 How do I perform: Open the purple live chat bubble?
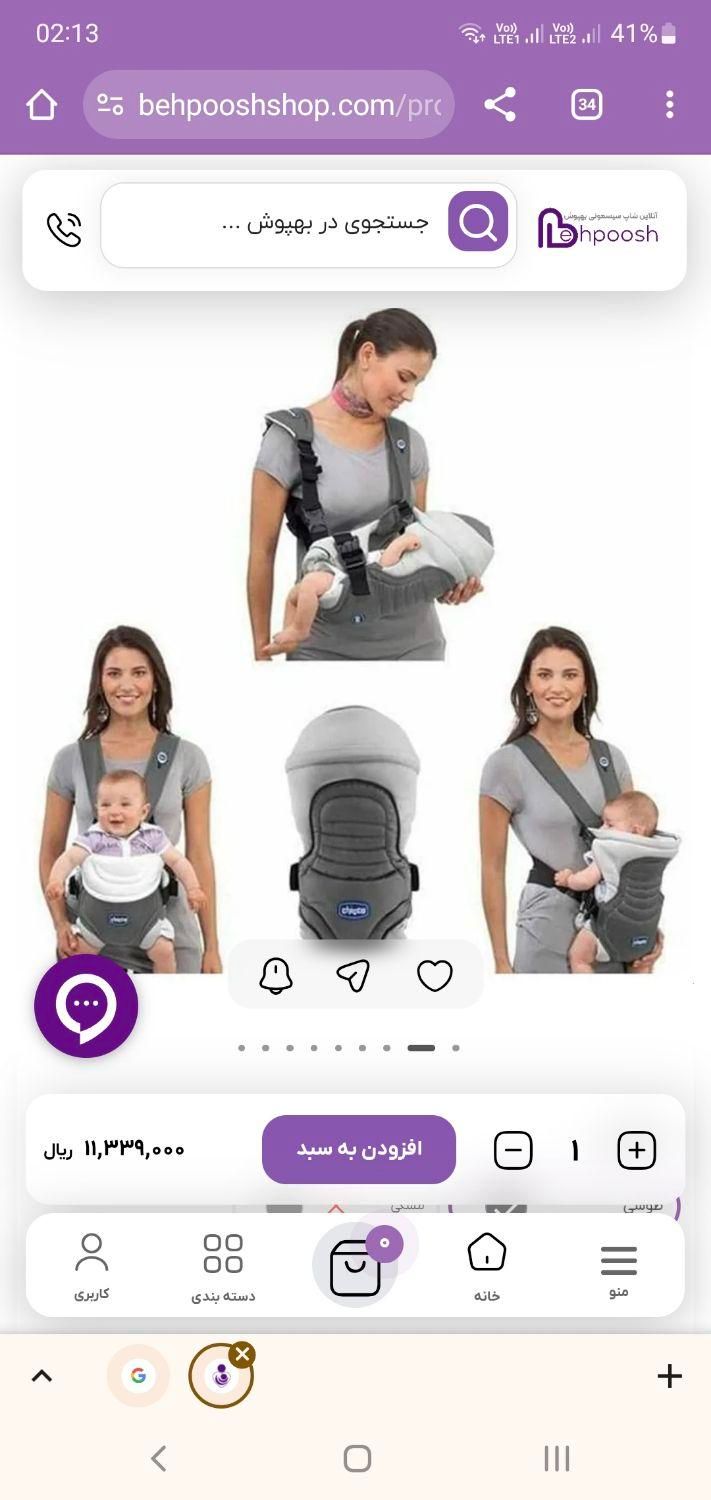coord(86,1005)
